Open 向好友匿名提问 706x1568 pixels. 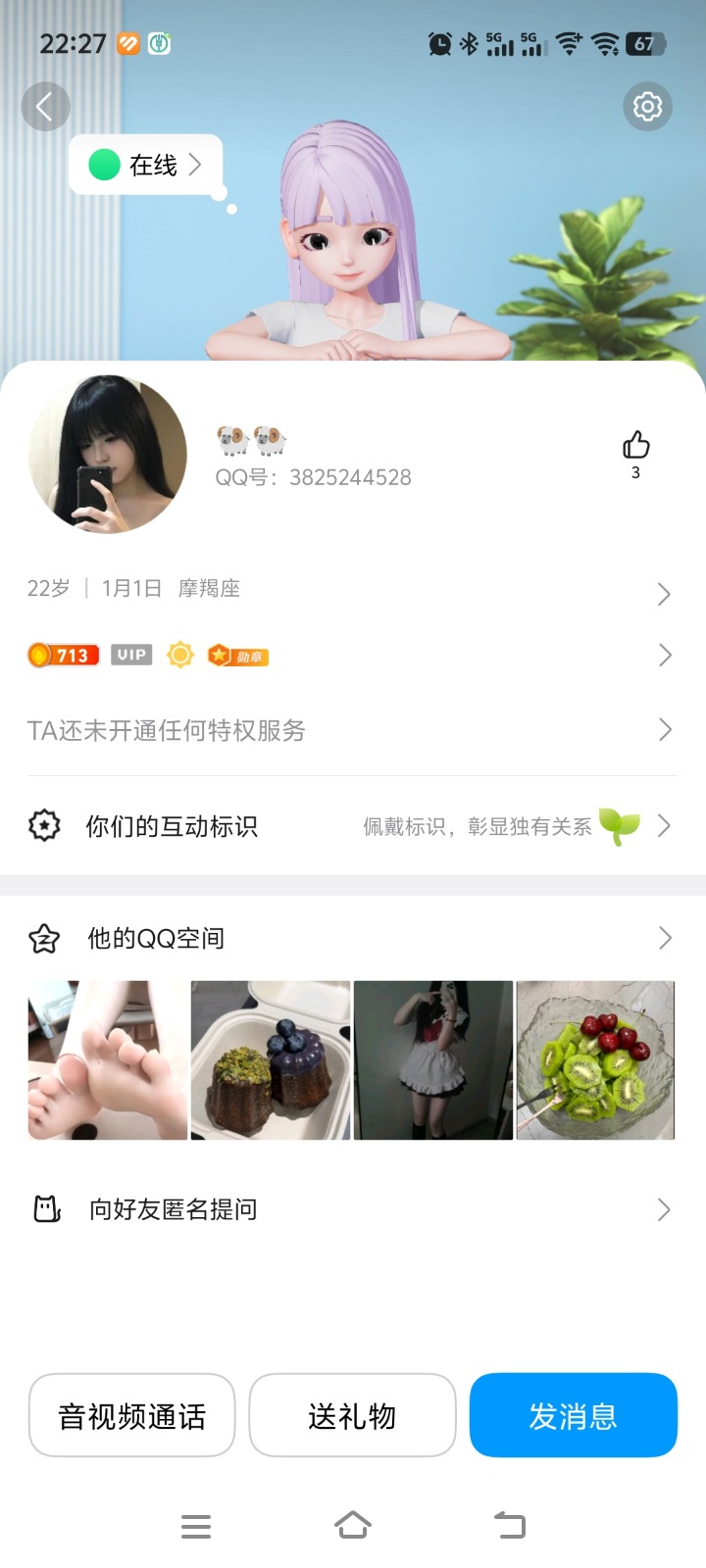[x=173, y=1209]
